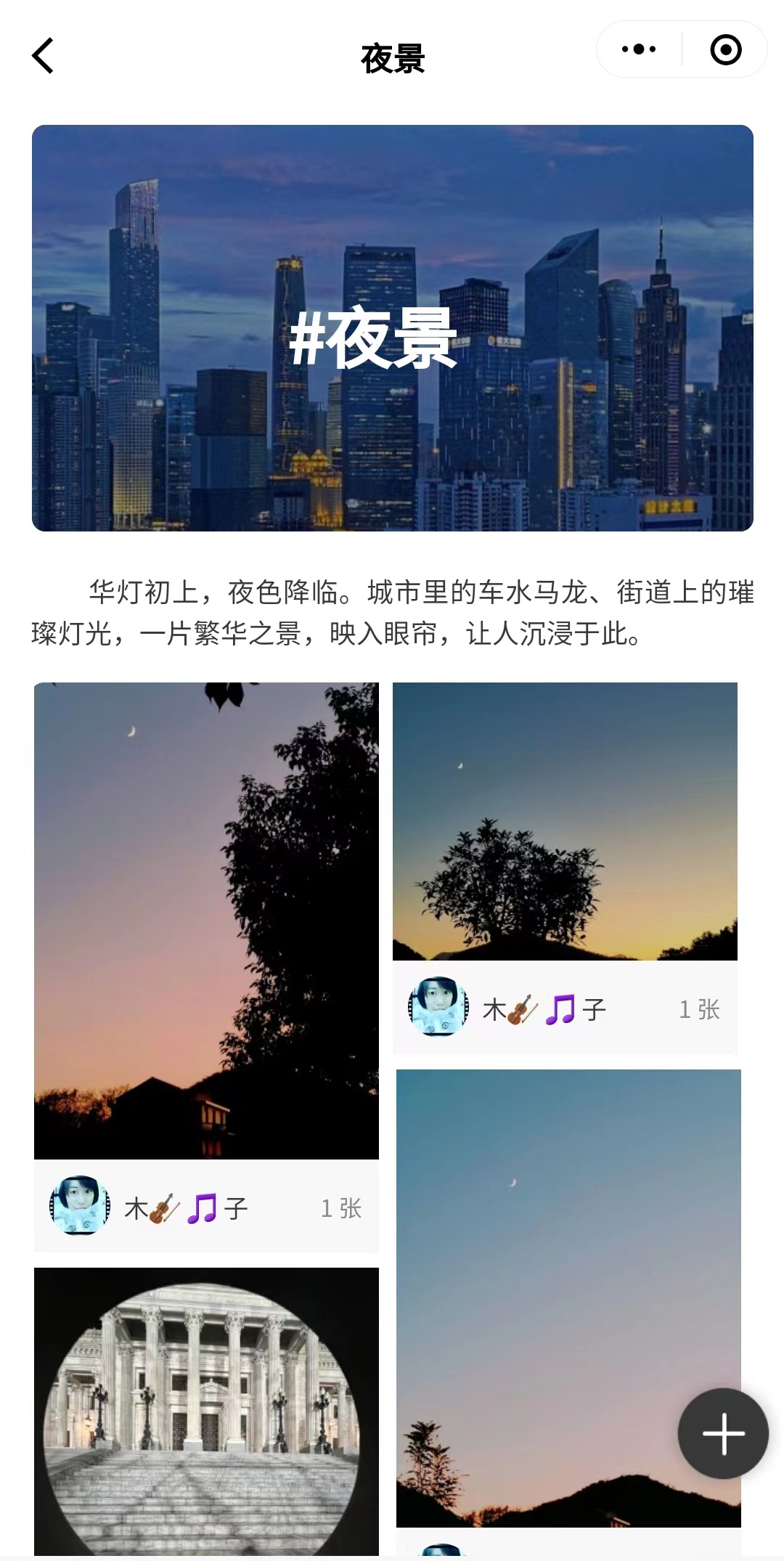The height and width of the screenshot is (1561, 784).
Task: Go back from the 夜景 page
Action: coord(44,56)
